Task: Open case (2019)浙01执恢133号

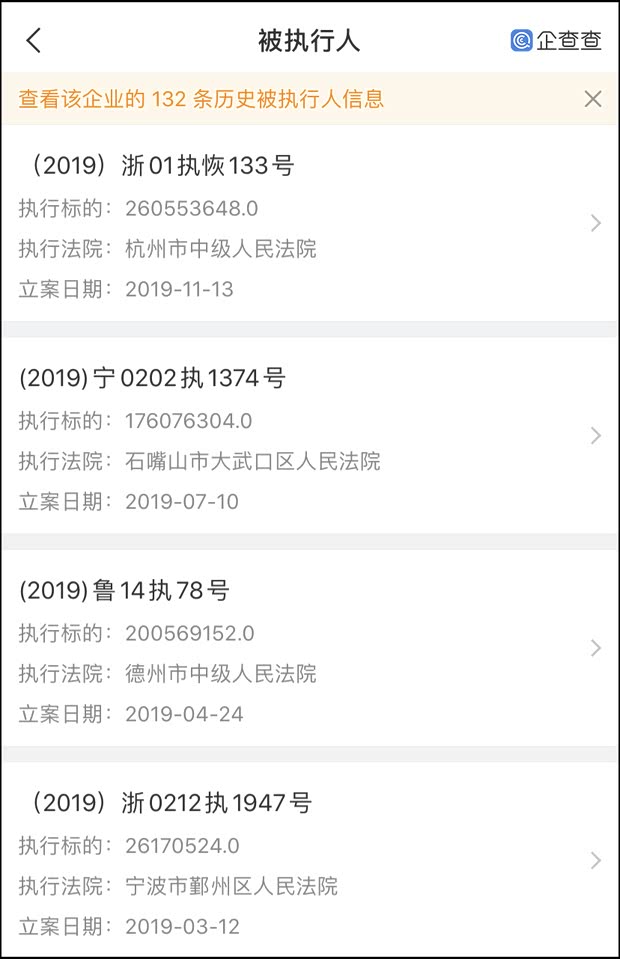Action: pyautogui.click(x=300, y=224)
